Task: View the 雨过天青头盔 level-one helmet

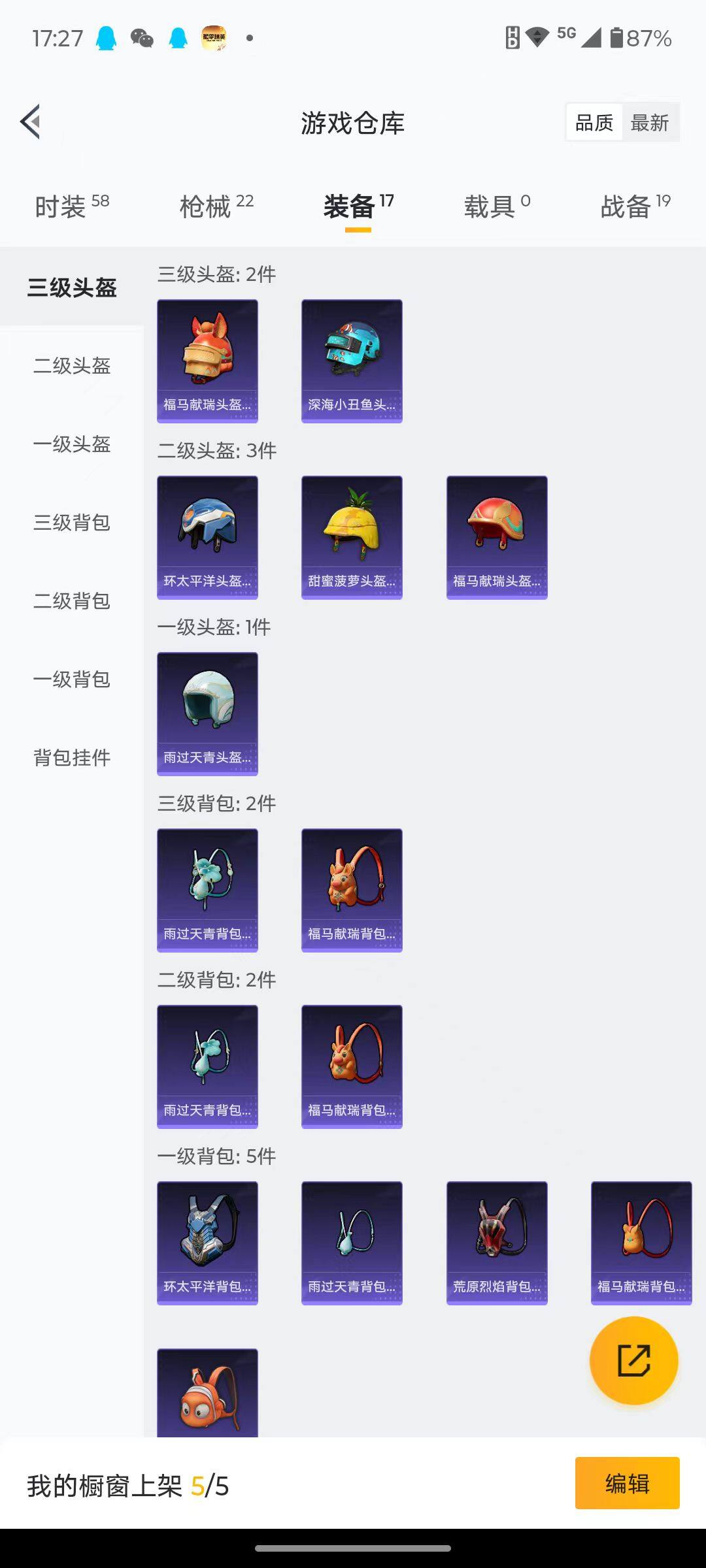Action: point(207,712)
